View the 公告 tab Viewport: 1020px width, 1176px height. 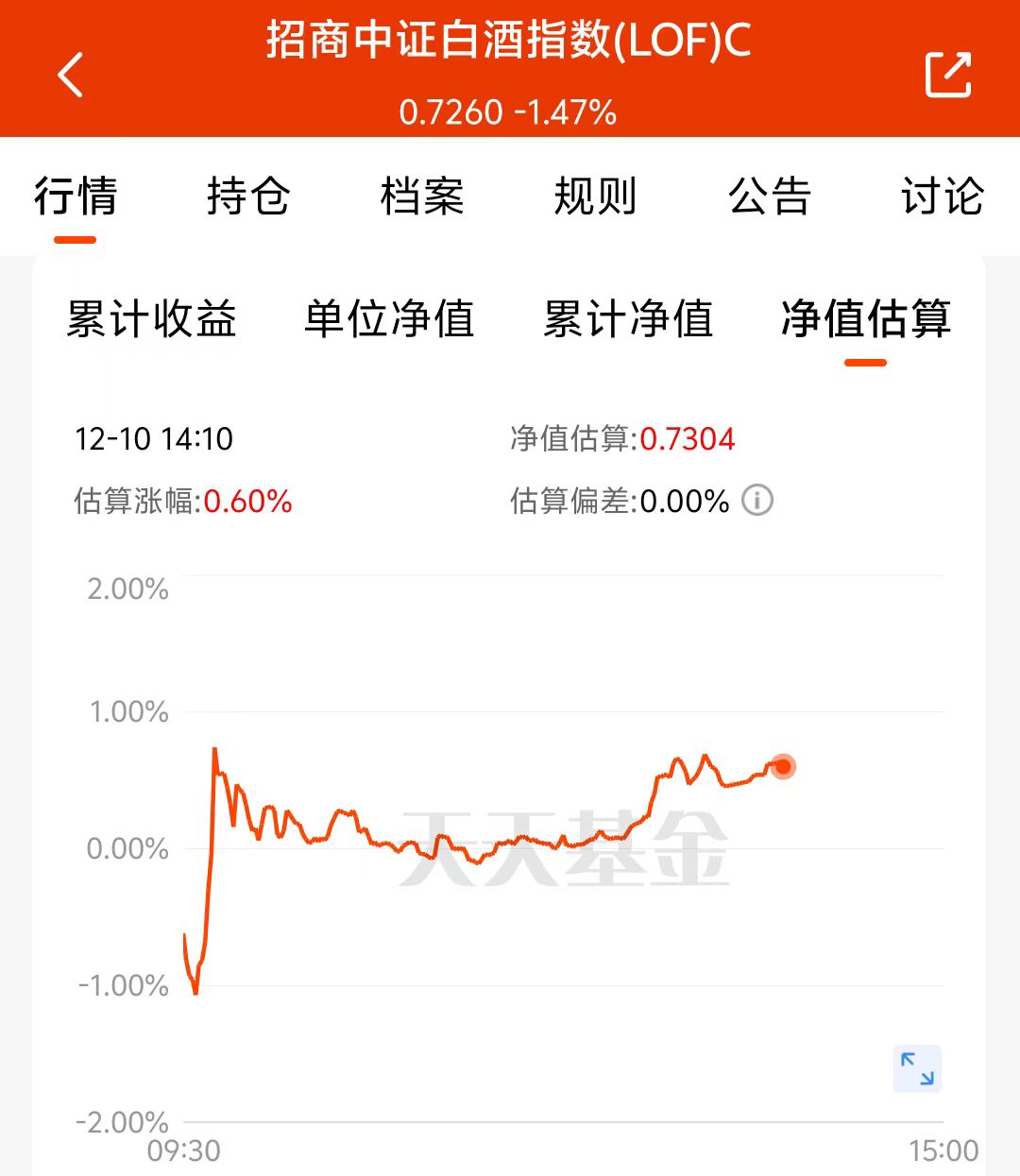coord(770,196)
